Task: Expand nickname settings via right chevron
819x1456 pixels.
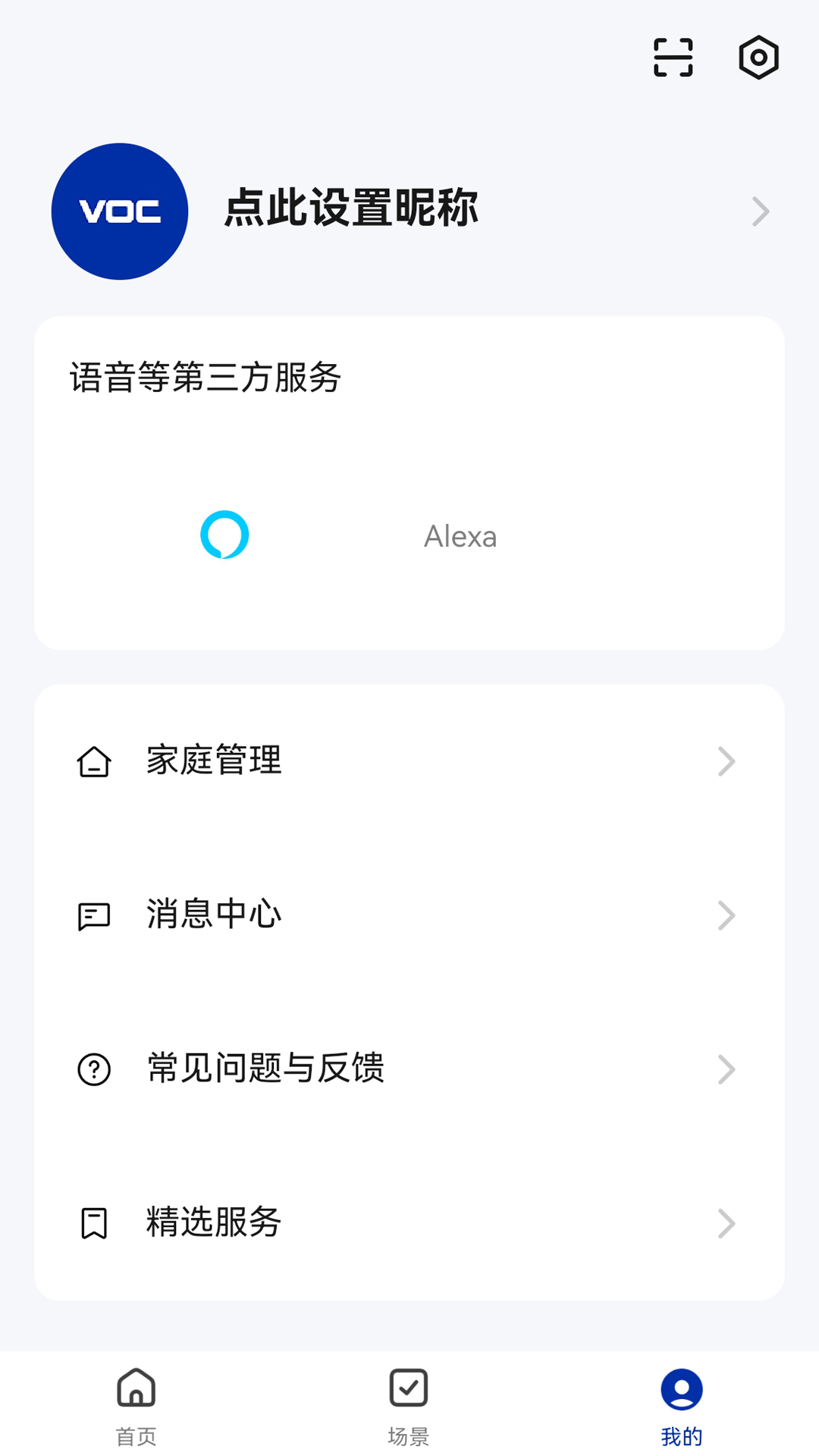Action: [760, 212]
